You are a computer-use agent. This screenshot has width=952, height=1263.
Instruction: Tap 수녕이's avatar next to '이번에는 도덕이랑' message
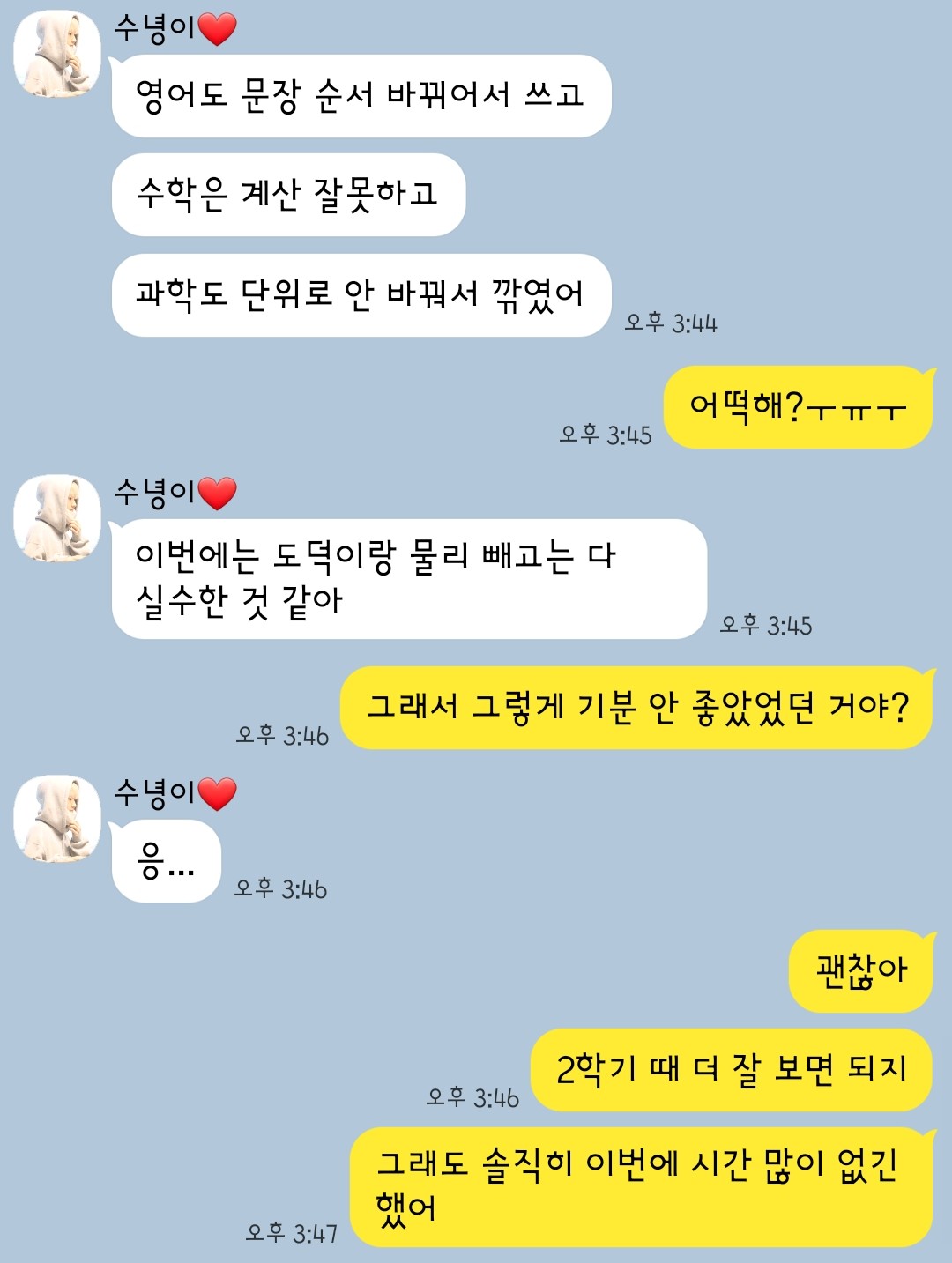click(57, 518)
